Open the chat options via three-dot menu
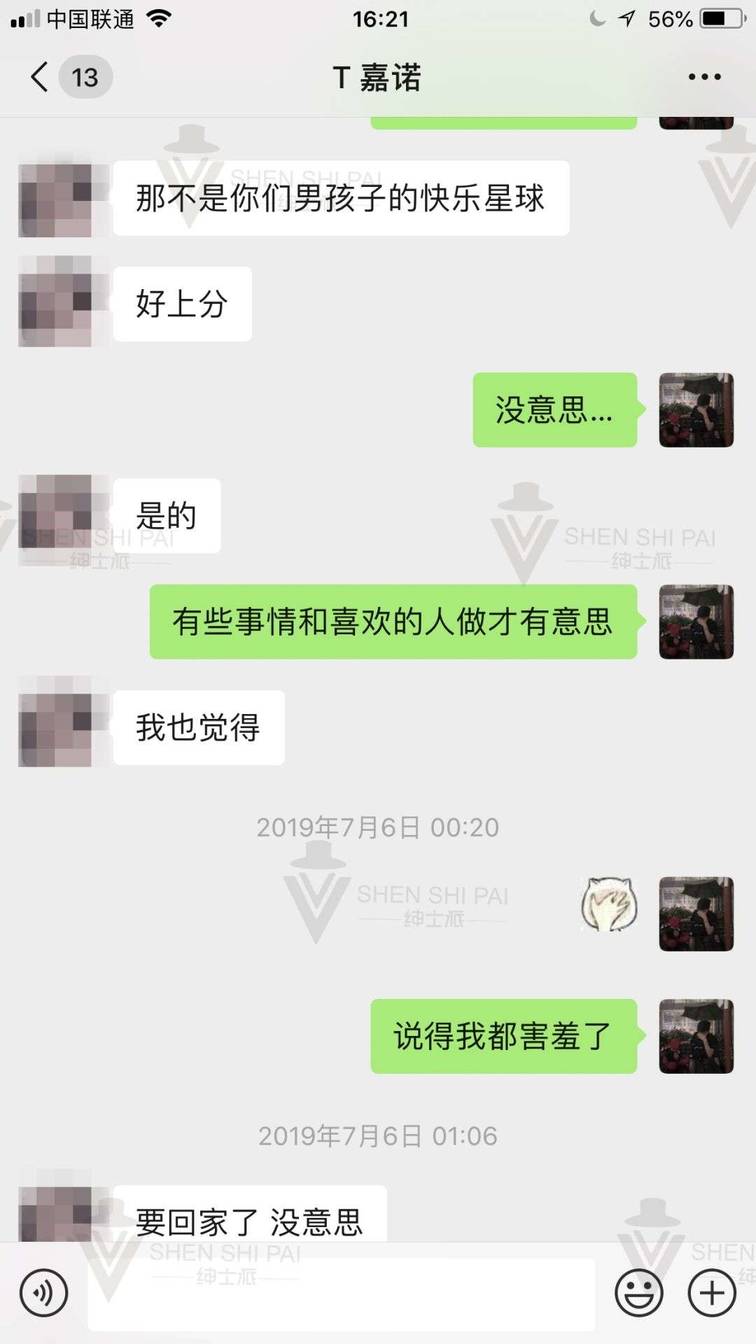756x1344 pixels. (x=706, y=76)
